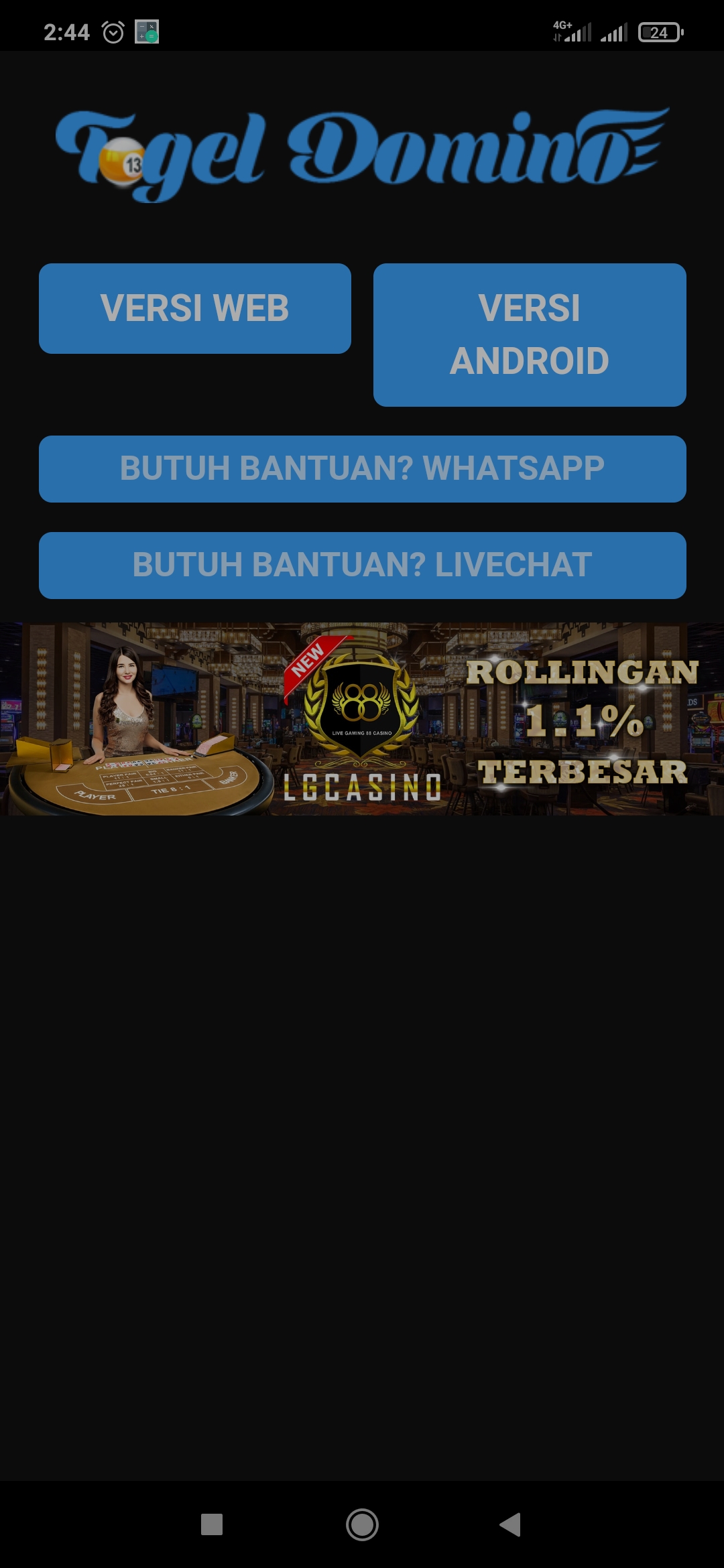Show recent apps with the square button
This screenshot has width=724, height=1568.
pyautogui.click(x=212, y=1524)
